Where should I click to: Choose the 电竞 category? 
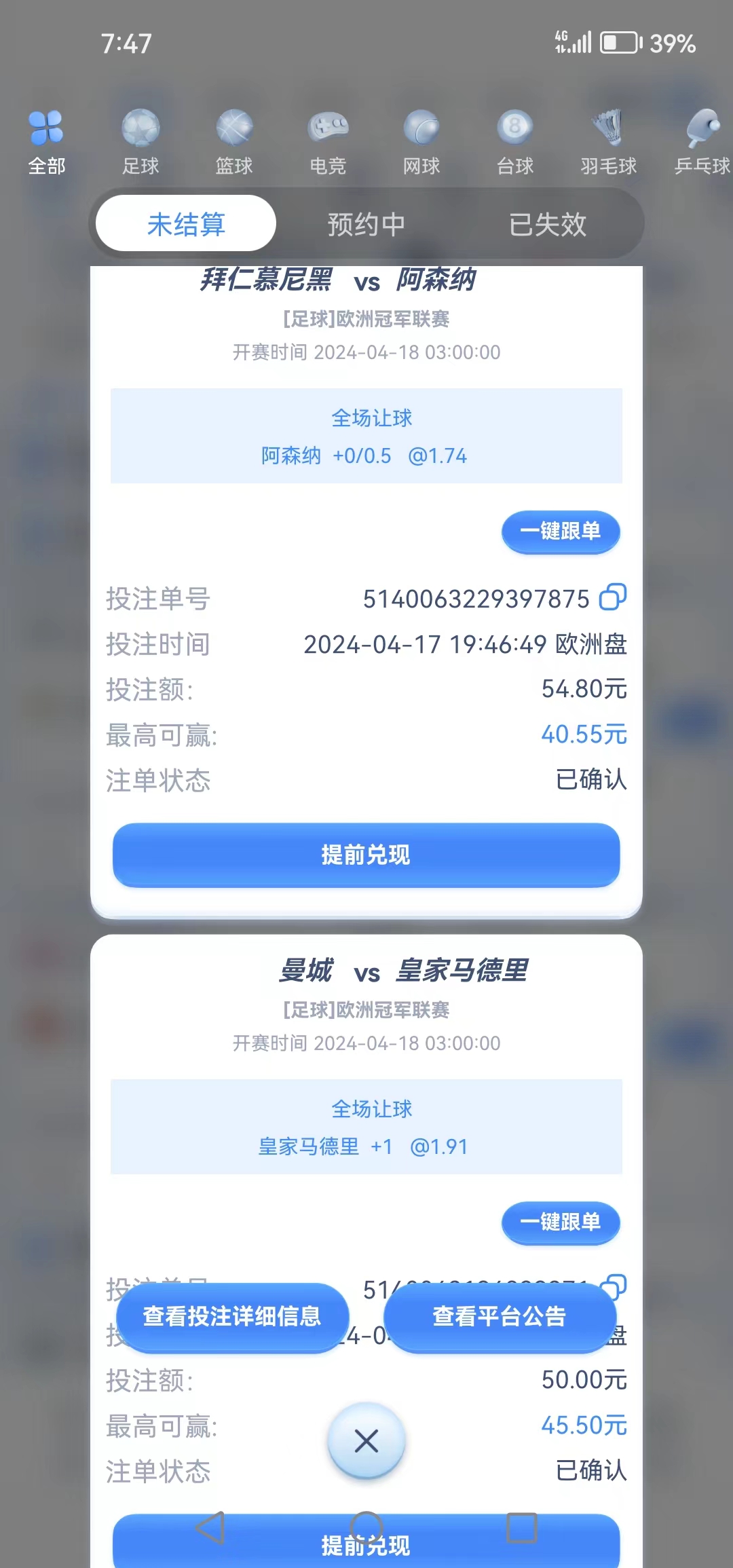click(x=328, y=141)
